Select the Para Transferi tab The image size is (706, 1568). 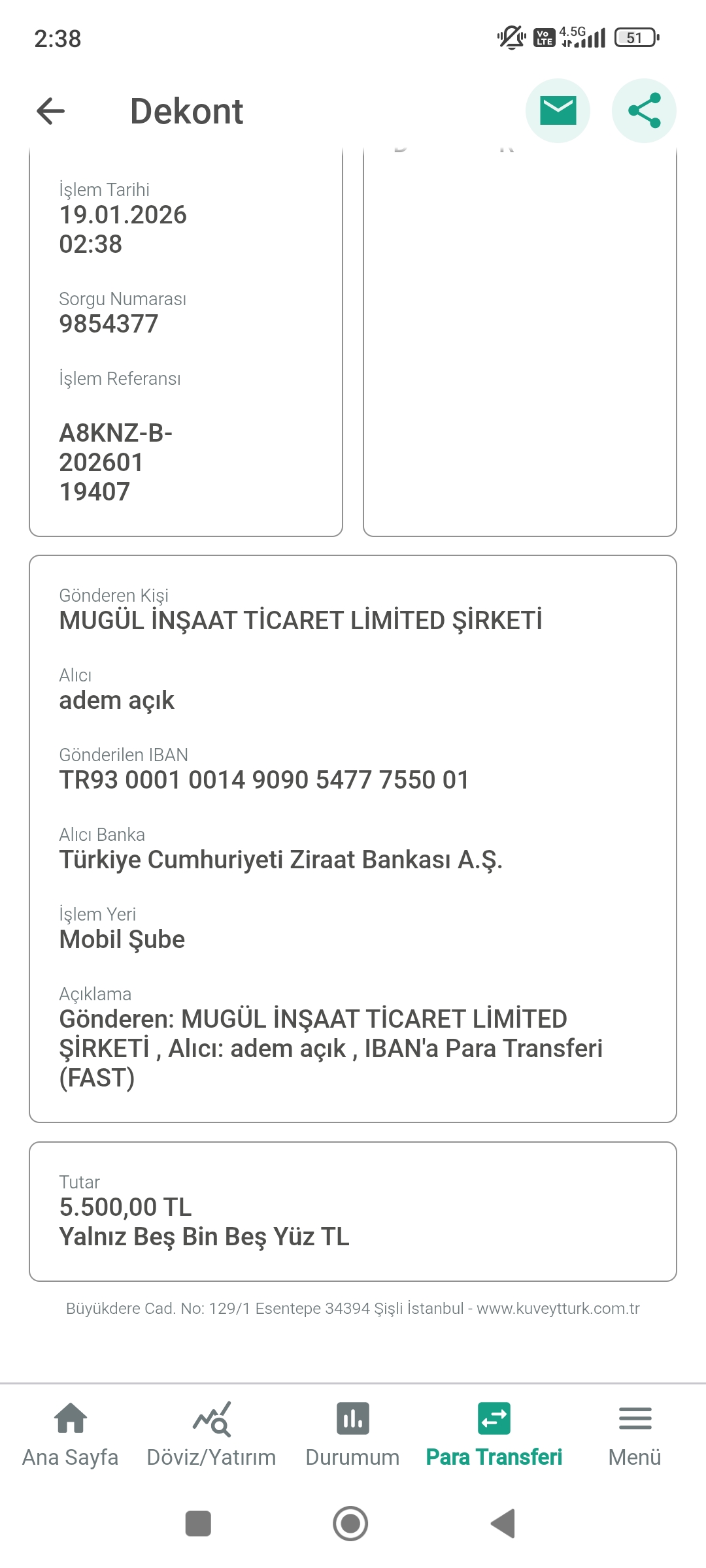pyautogui.click(x=494, y=1435)
